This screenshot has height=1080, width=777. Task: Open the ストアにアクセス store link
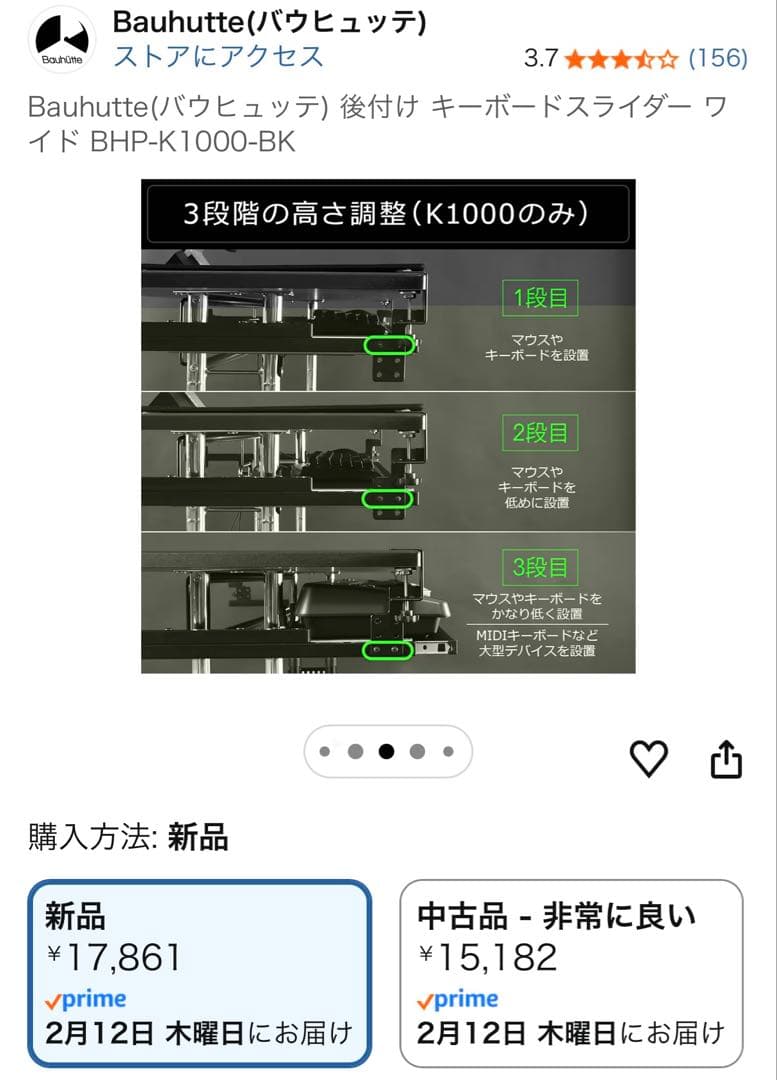pos(219,56)
